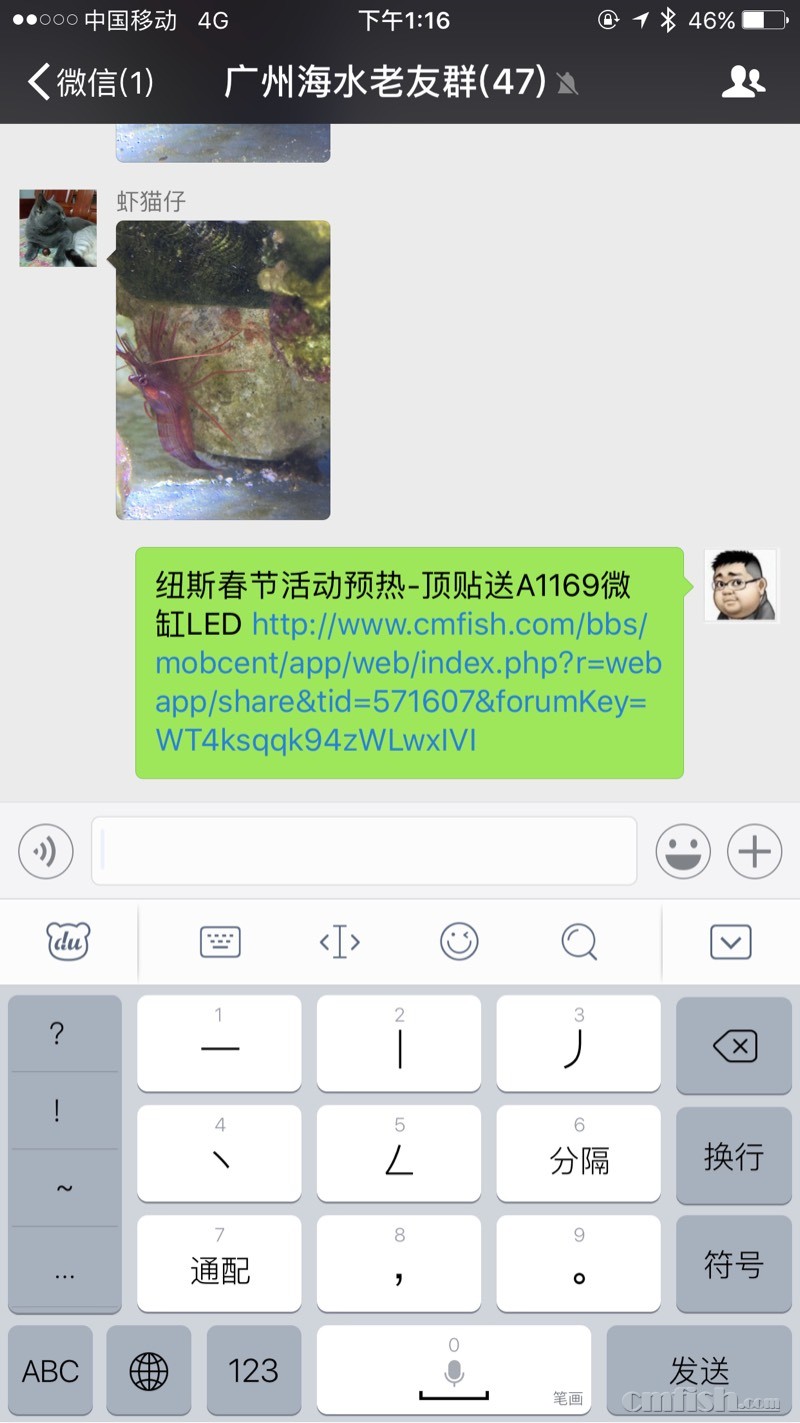The height and width of the screenshot is (1423, 800).
Task: Open the shrimp photo from 虾猫仔
Action: 223,370
